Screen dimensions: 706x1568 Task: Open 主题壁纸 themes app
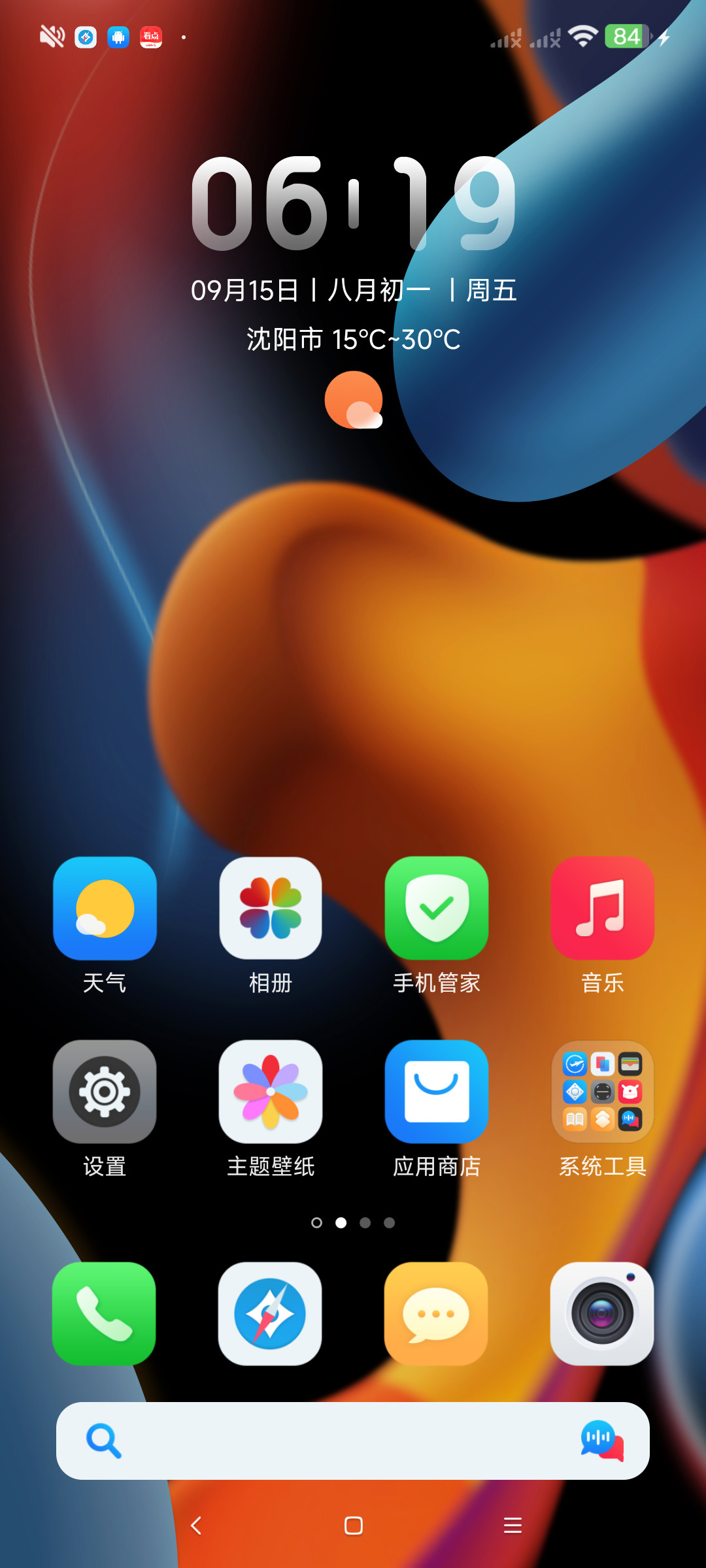pos(271,1091)
